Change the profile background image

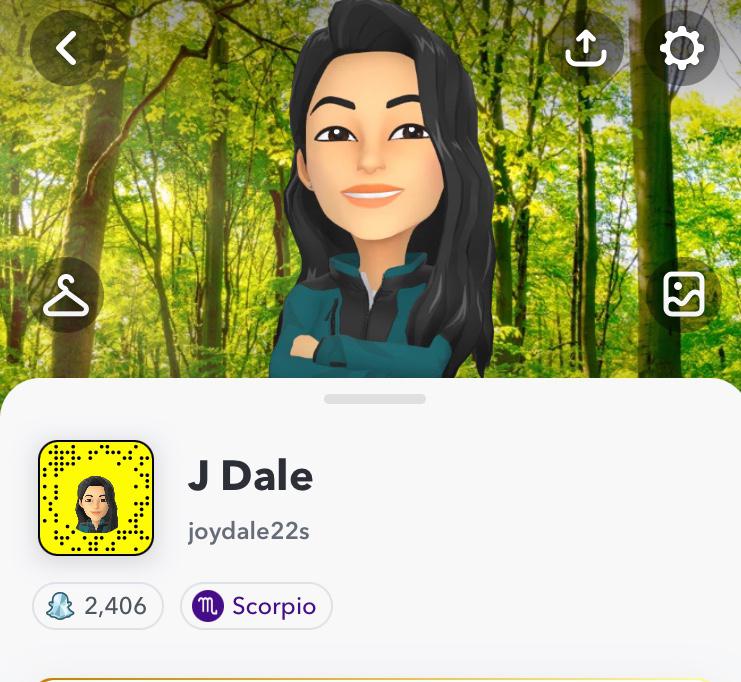pos(683,295)
